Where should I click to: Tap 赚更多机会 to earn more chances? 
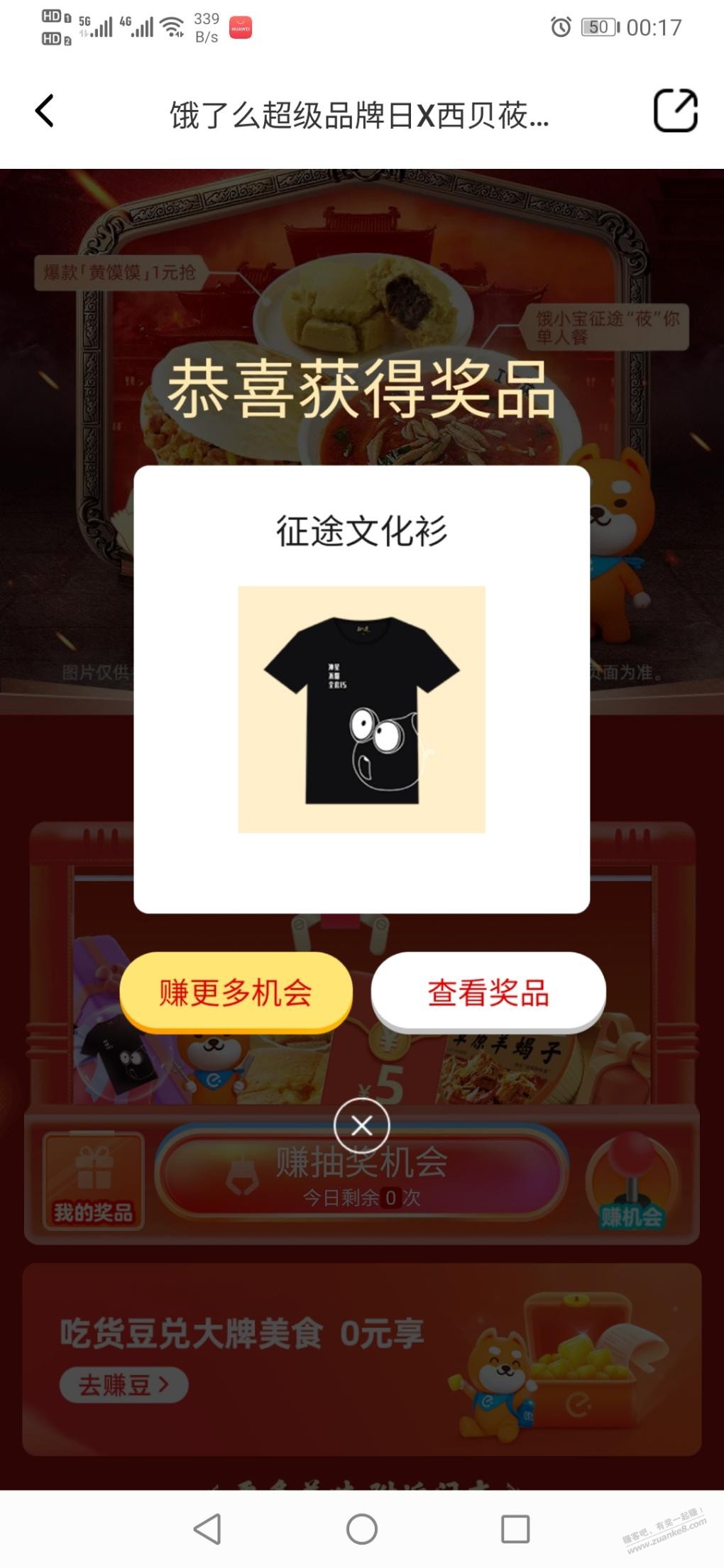pos(236,992)
